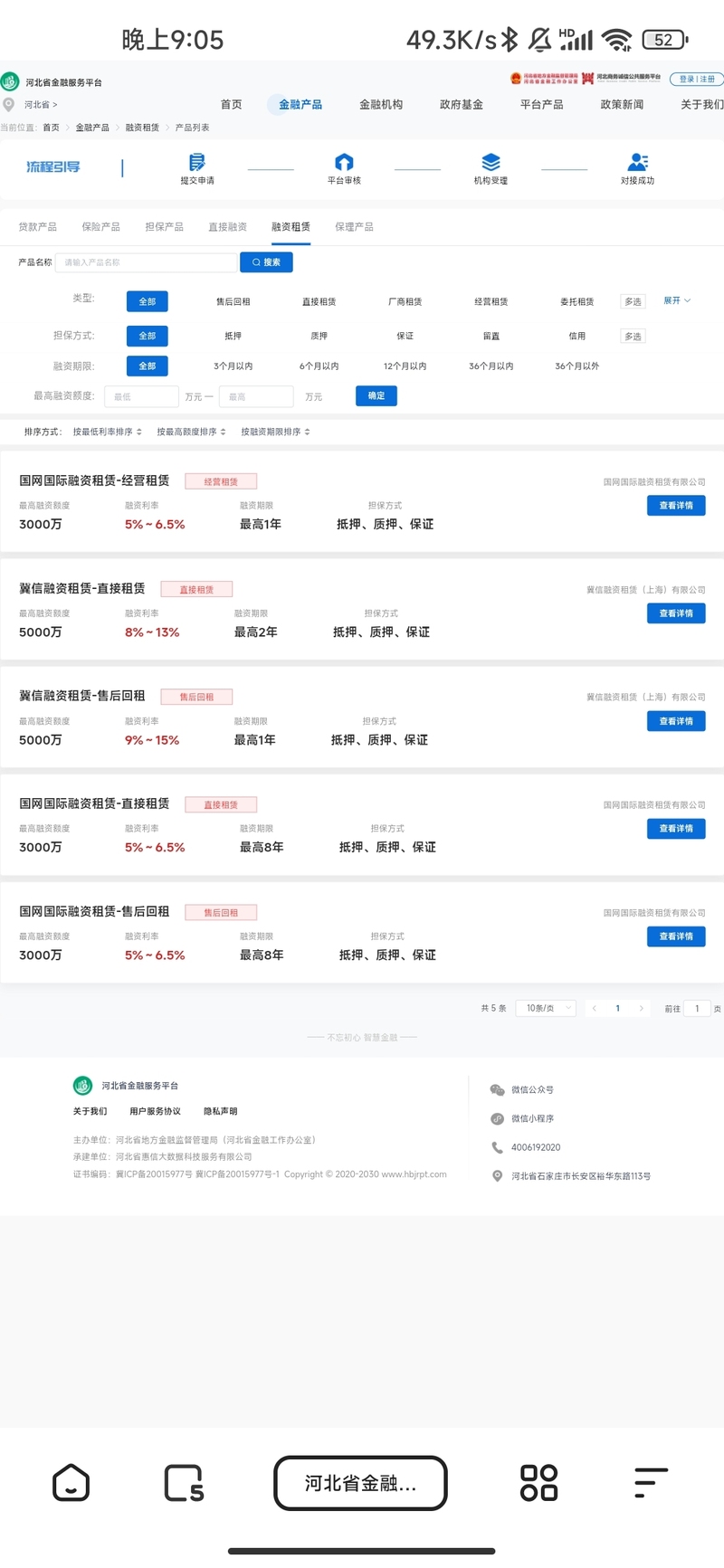Select 抵押 as the guarantee method
The width and height of the screenshot is (724, 1568).
[233, 336]
